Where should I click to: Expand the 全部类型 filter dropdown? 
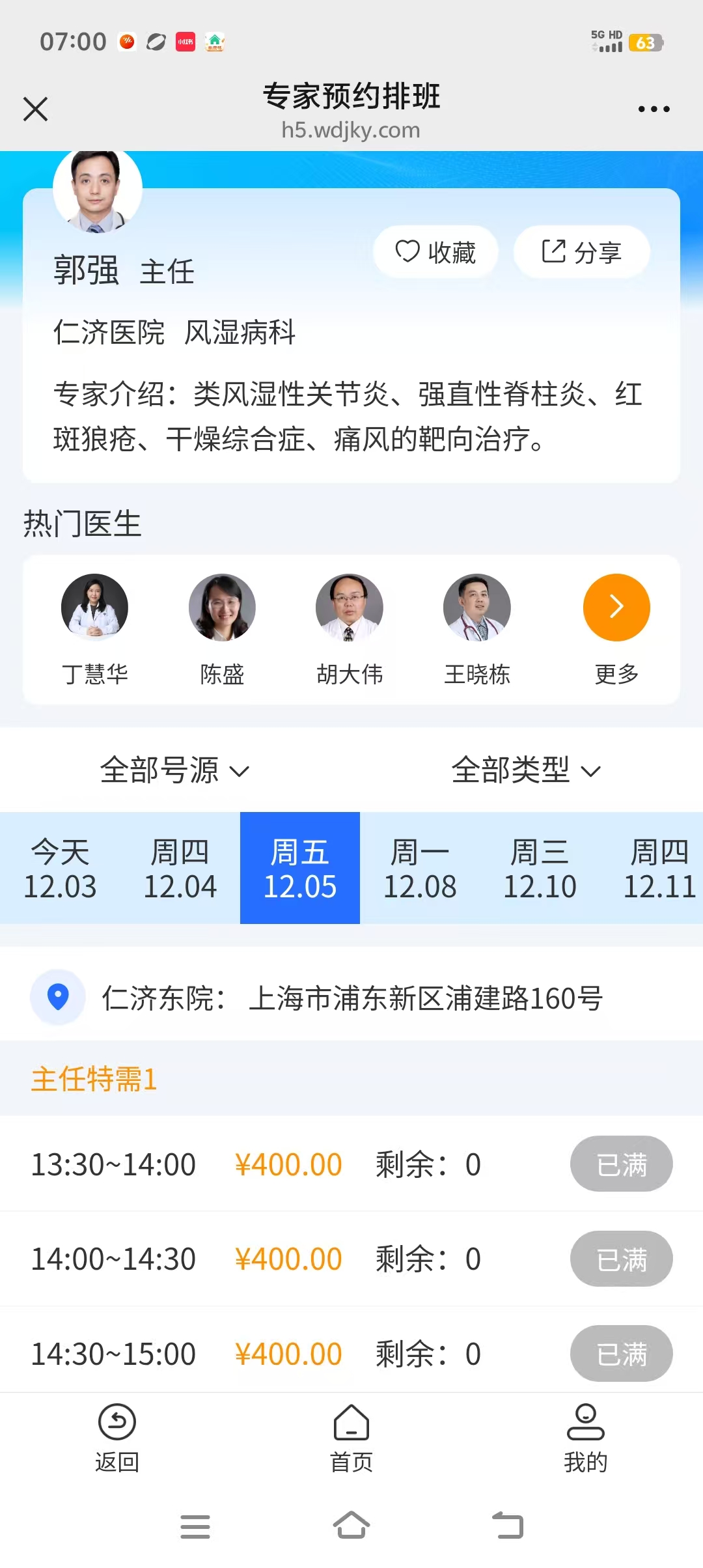click(526, 770)
